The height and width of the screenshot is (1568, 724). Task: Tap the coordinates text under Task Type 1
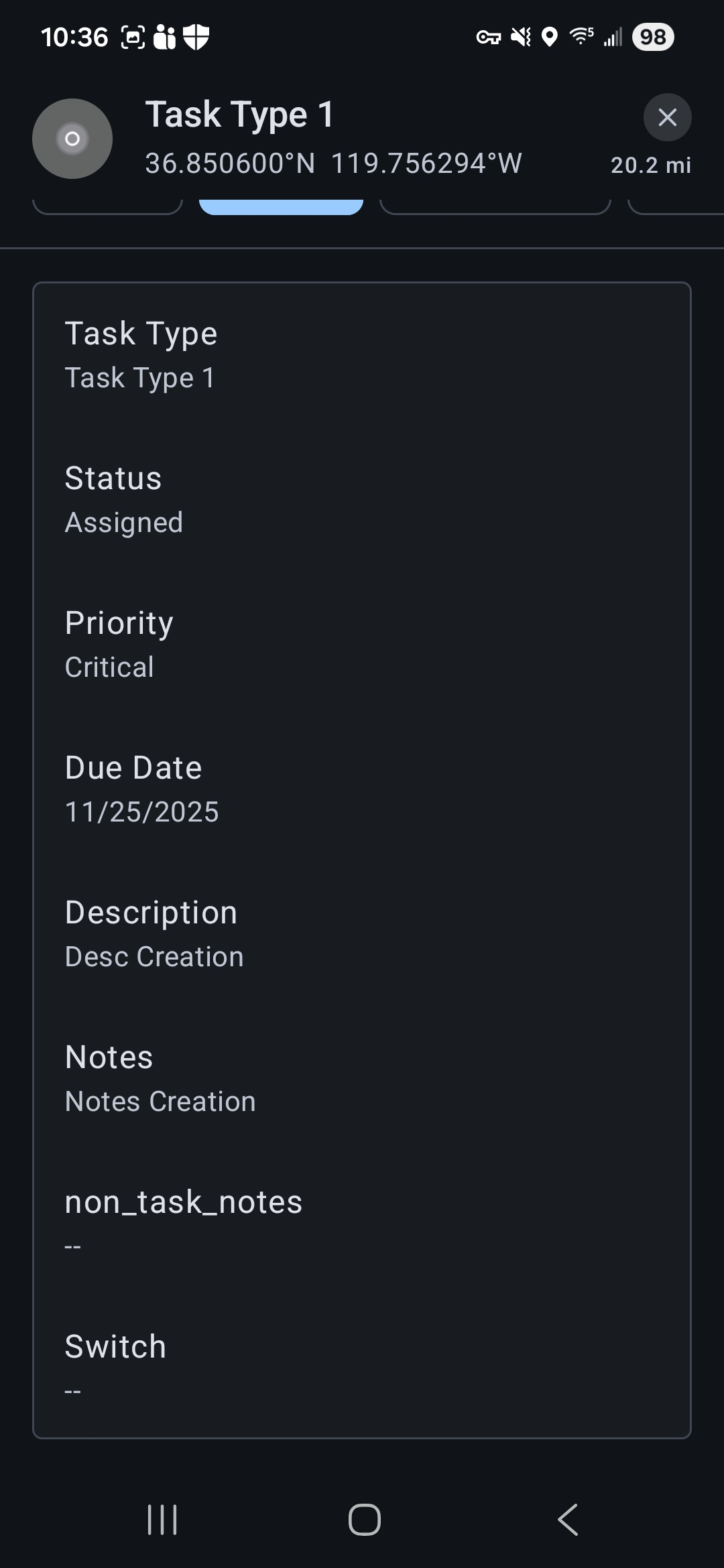click(333, 163)
